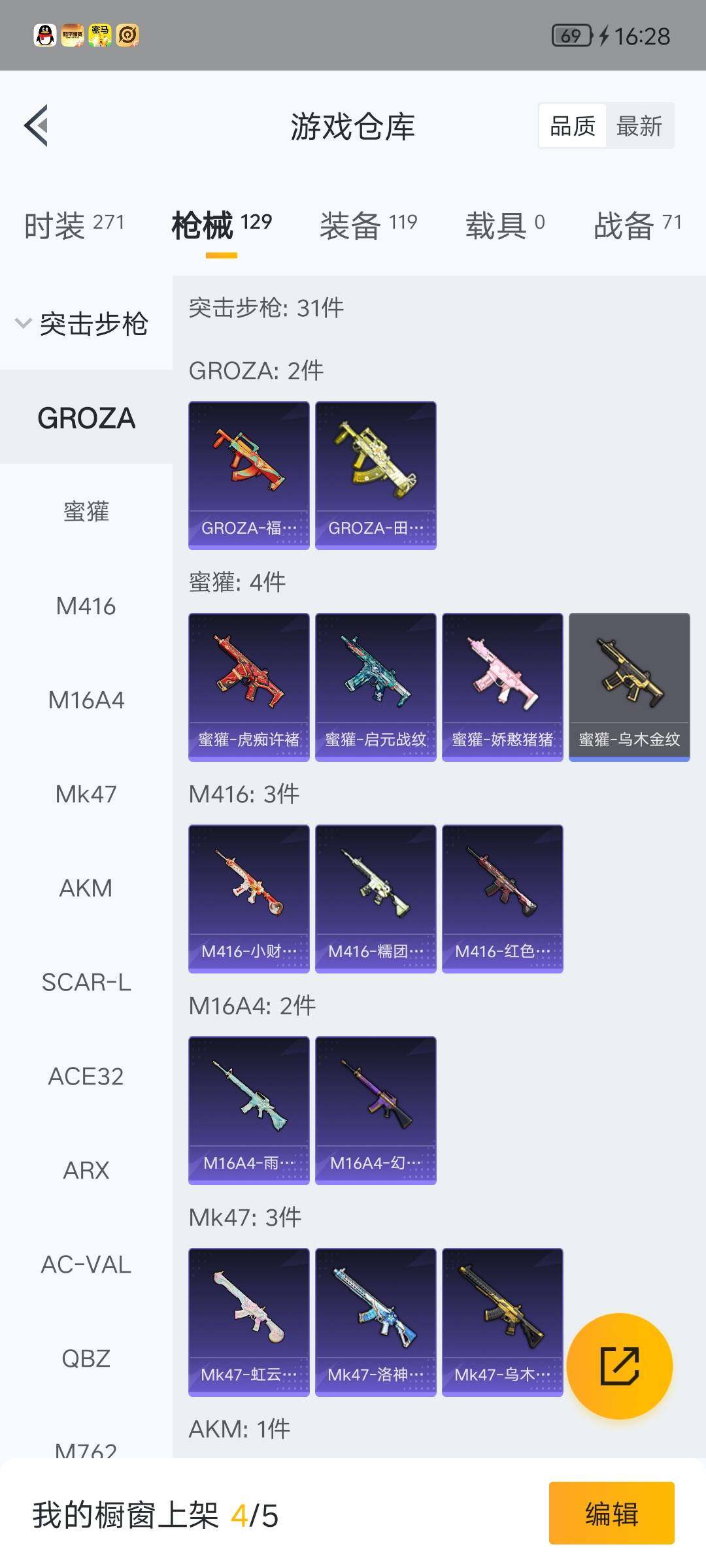Select M416 in the side list
Viewport: 706px width, 1568px height.
pyautogui.click(x=86, y=606)
